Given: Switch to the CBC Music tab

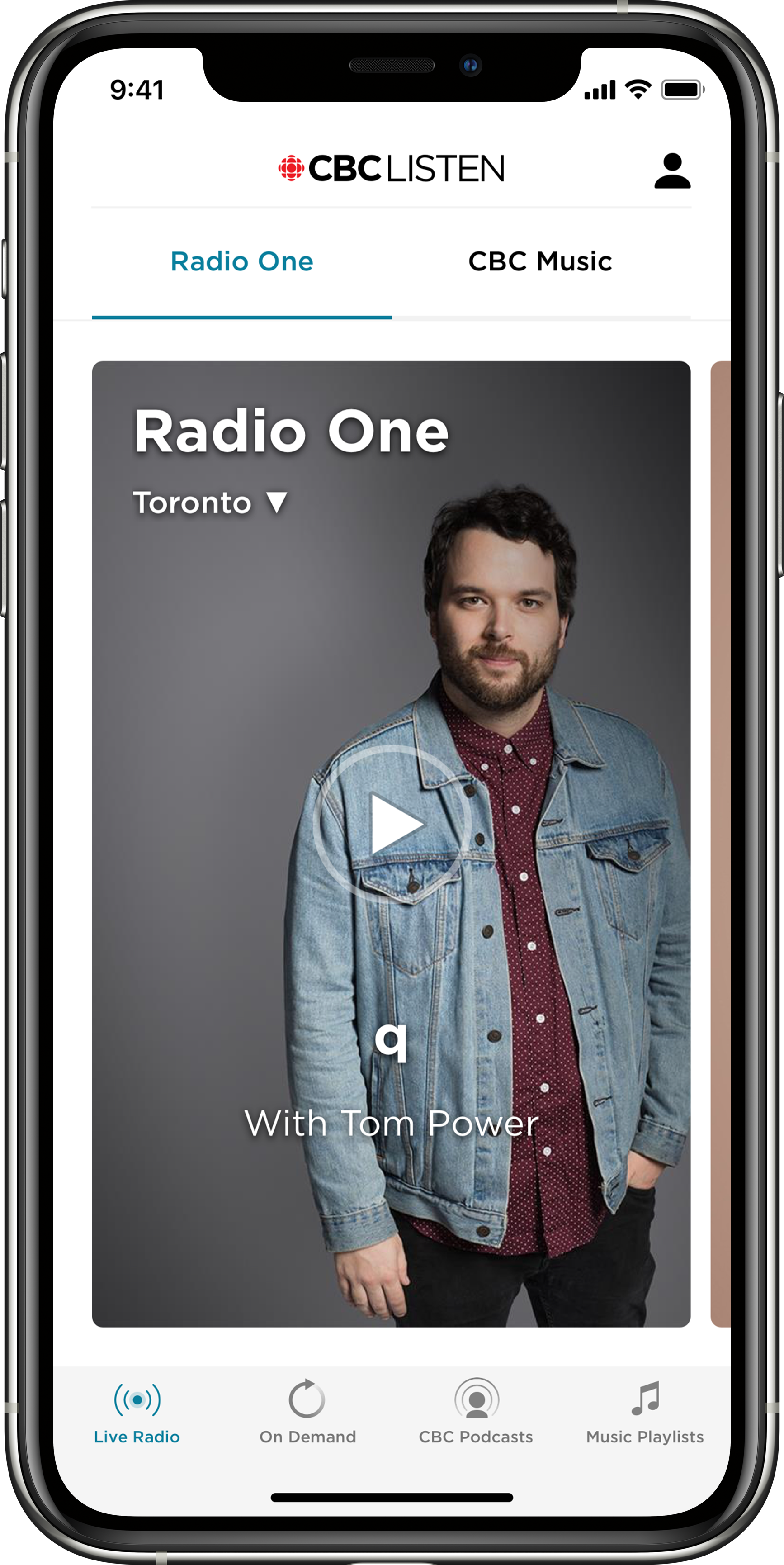Looking at the screenshot, I should pos(540,262).
